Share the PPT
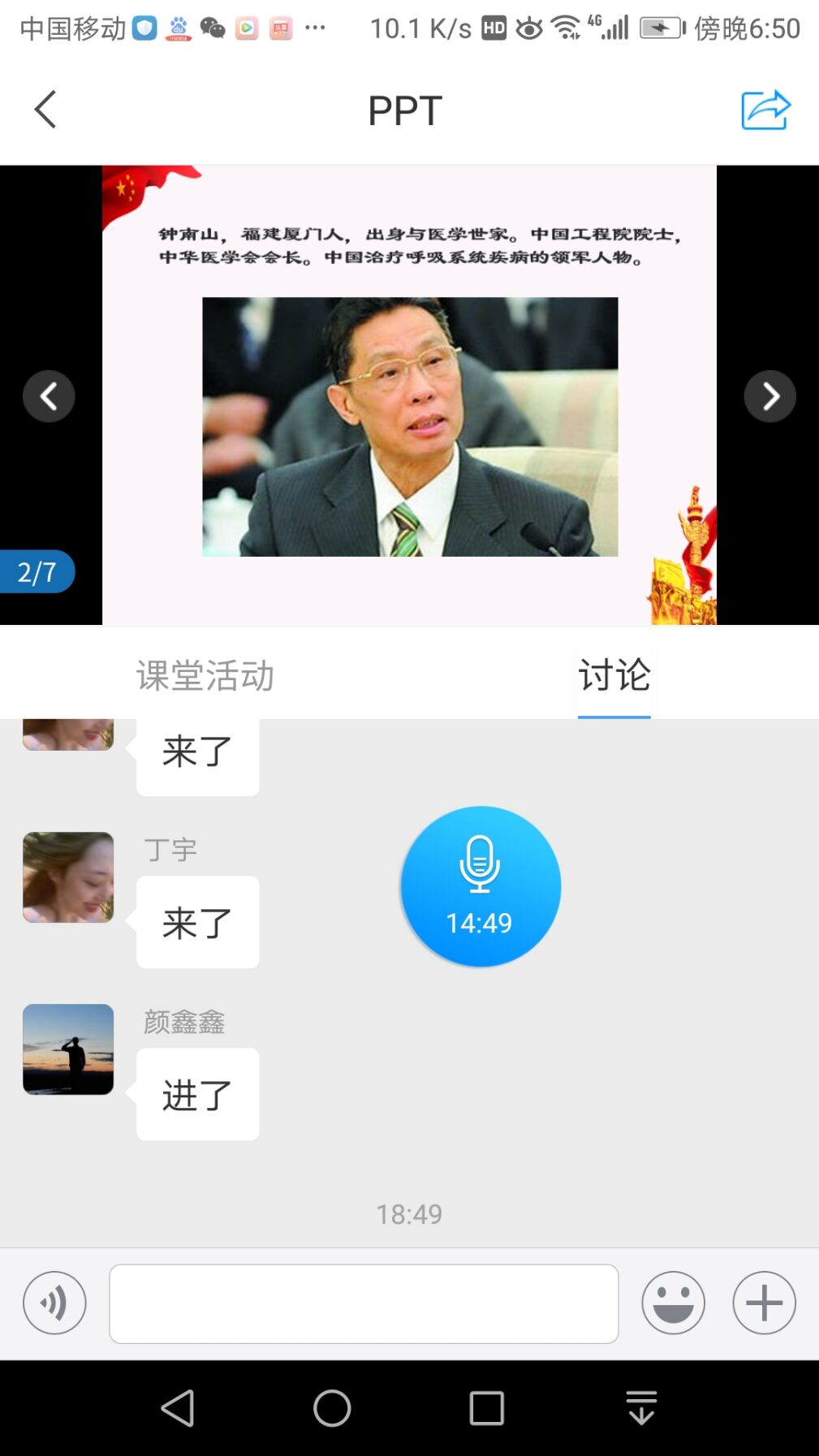The image size is (819, 1456). (x=765, y=110)
